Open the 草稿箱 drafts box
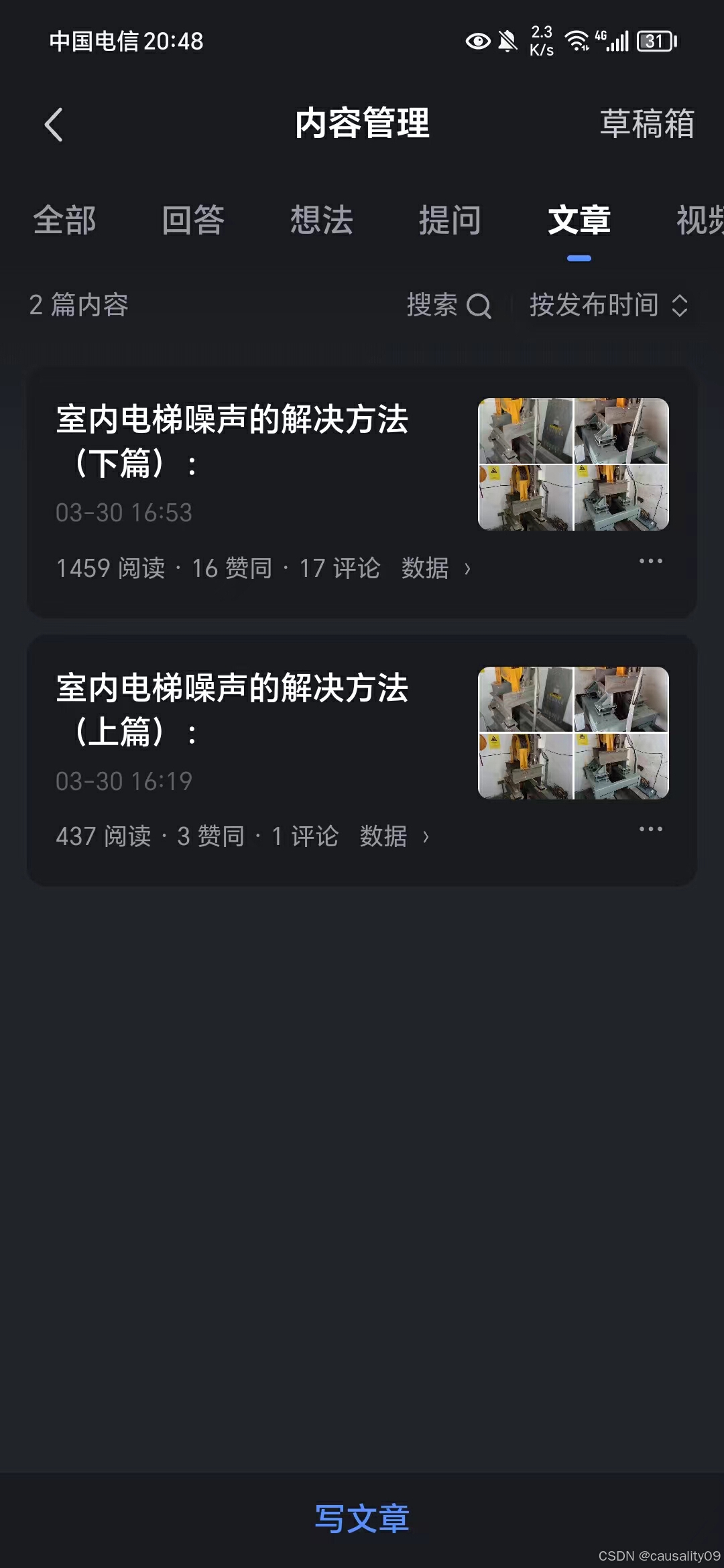Screen dimensions: 724x1568 [x=646, y=125]
